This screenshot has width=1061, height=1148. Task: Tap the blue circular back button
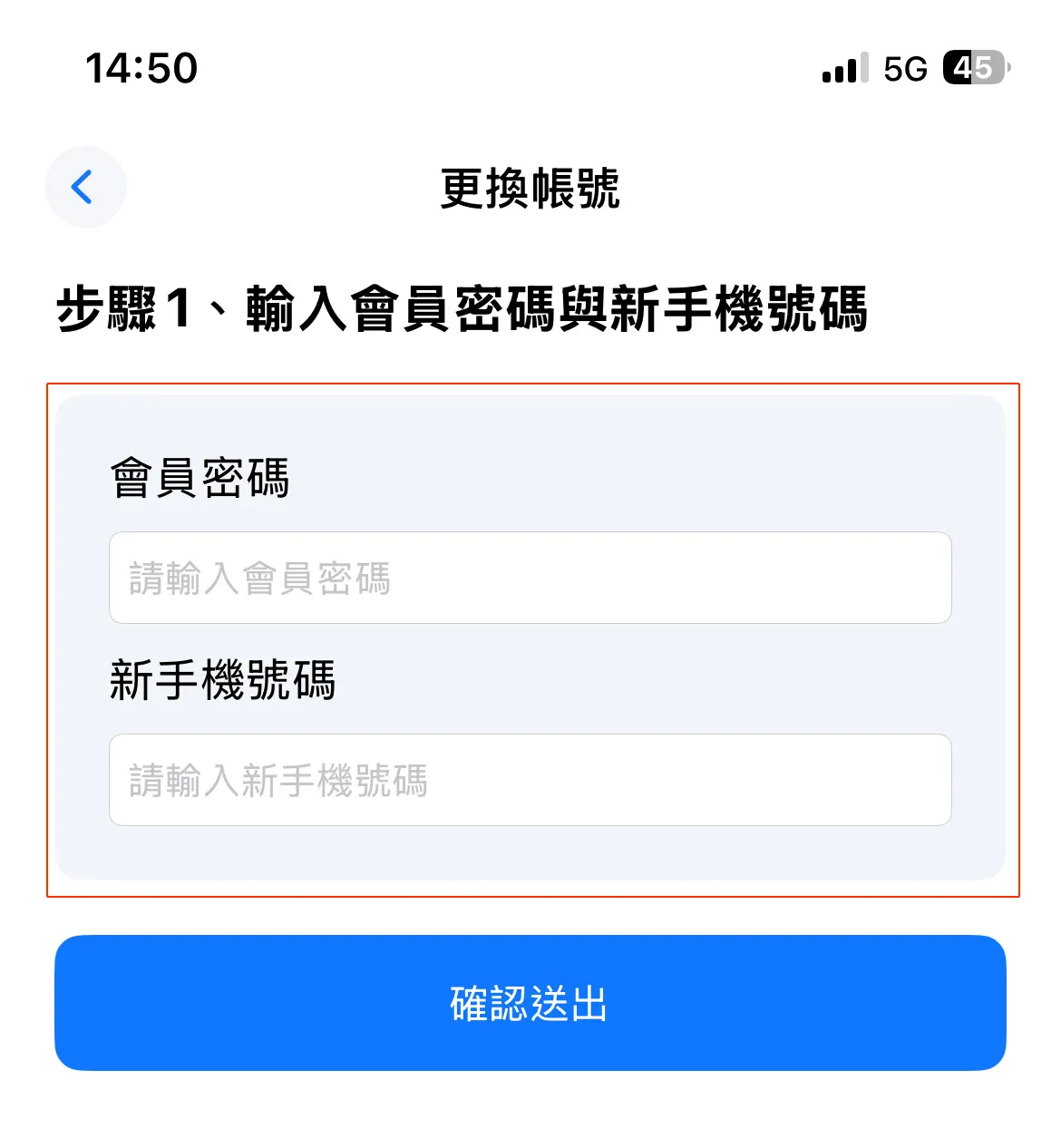pos(84,187)
